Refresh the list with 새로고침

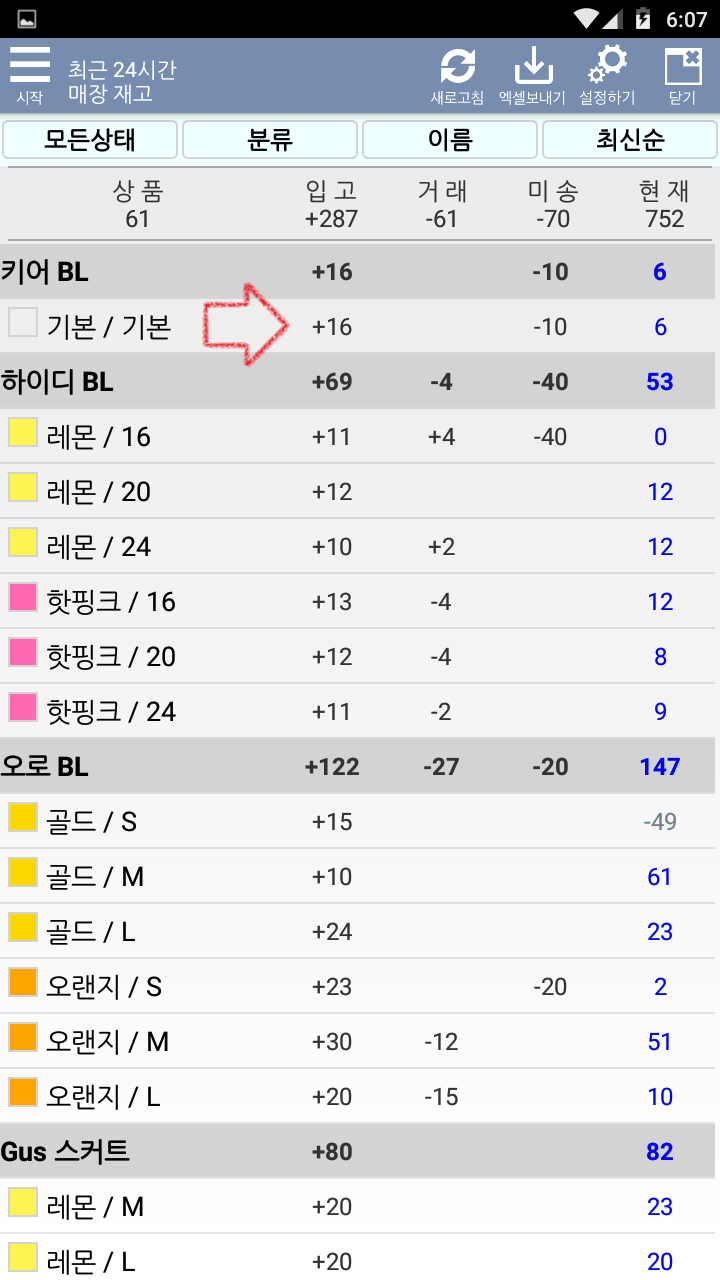[x=457, y=76]
